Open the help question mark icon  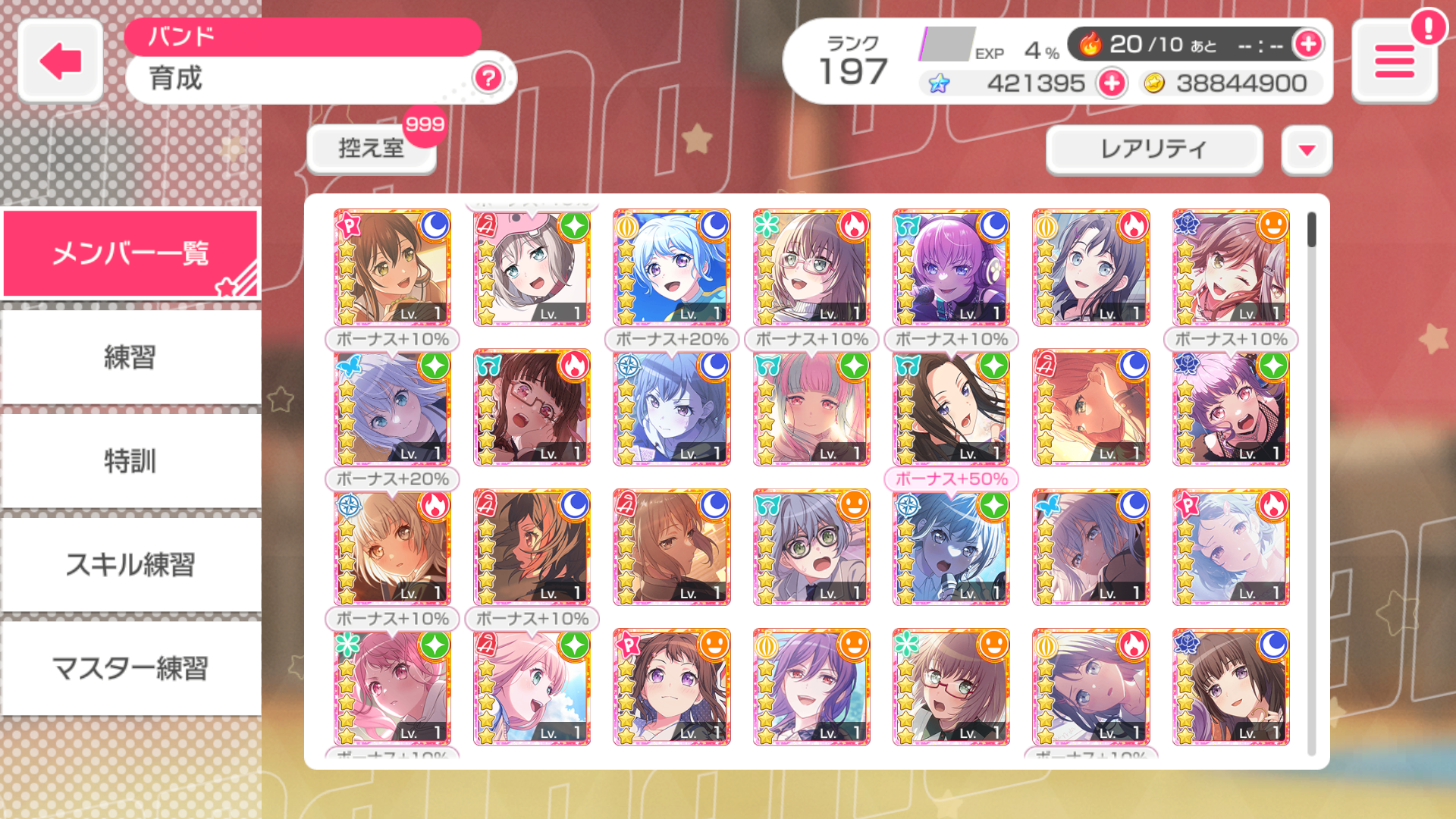pos(488,77)
